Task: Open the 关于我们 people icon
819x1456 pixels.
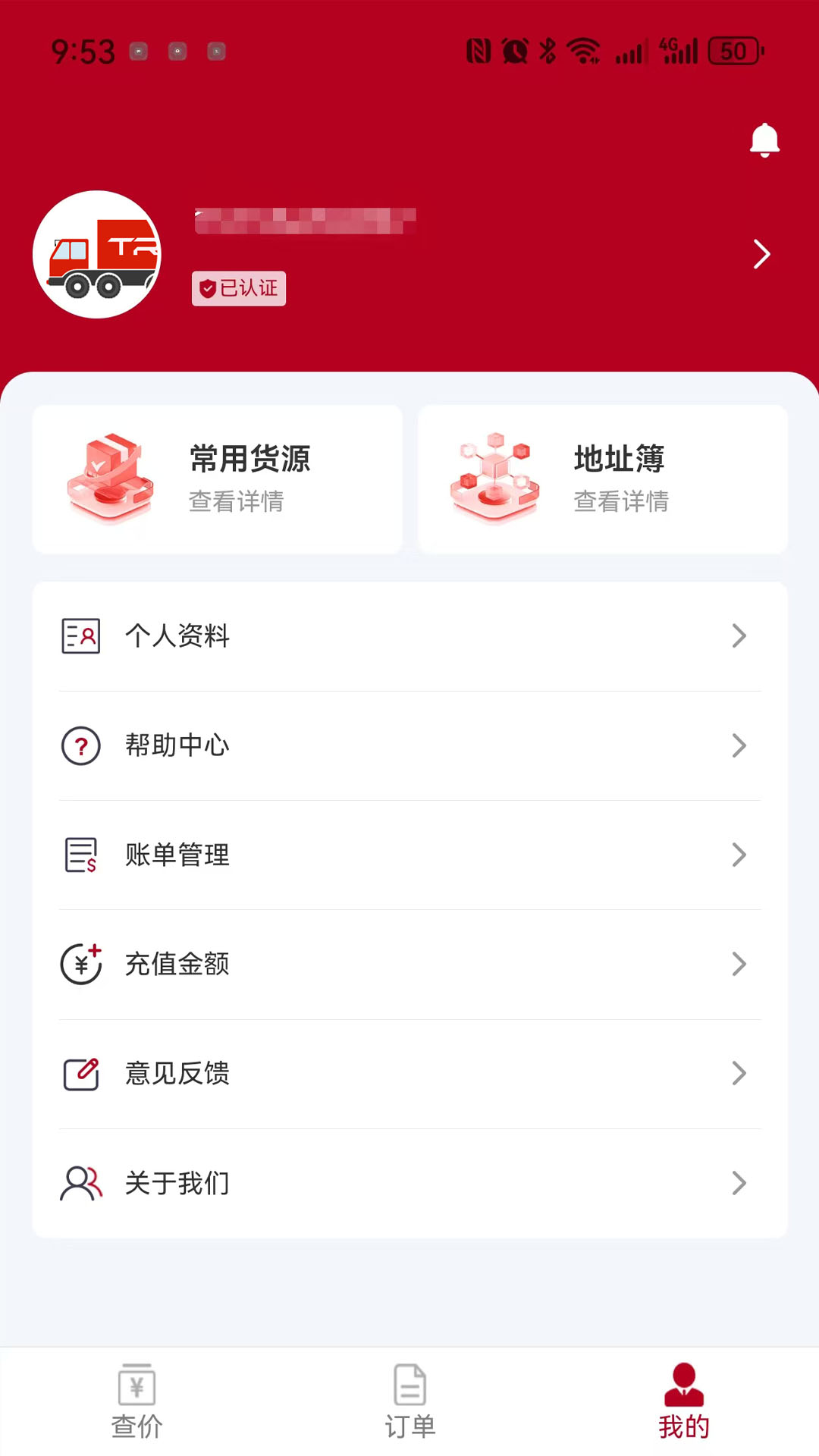Action: pyautogui.click(x=80, y=1183)
